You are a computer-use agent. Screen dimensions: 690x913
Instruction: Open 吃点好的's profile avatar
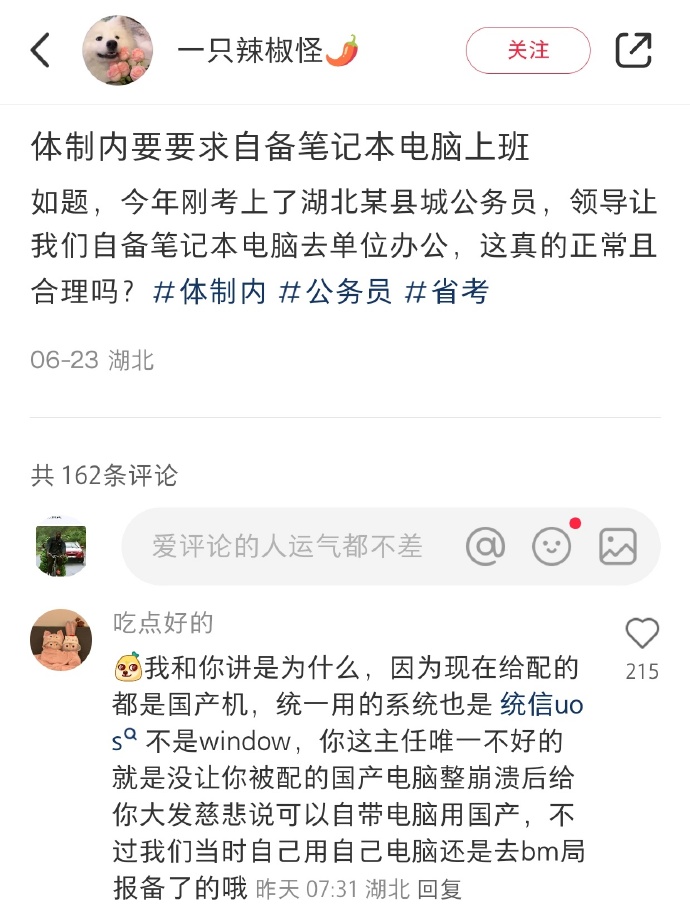pyautogui.click(x=61, y=638)
